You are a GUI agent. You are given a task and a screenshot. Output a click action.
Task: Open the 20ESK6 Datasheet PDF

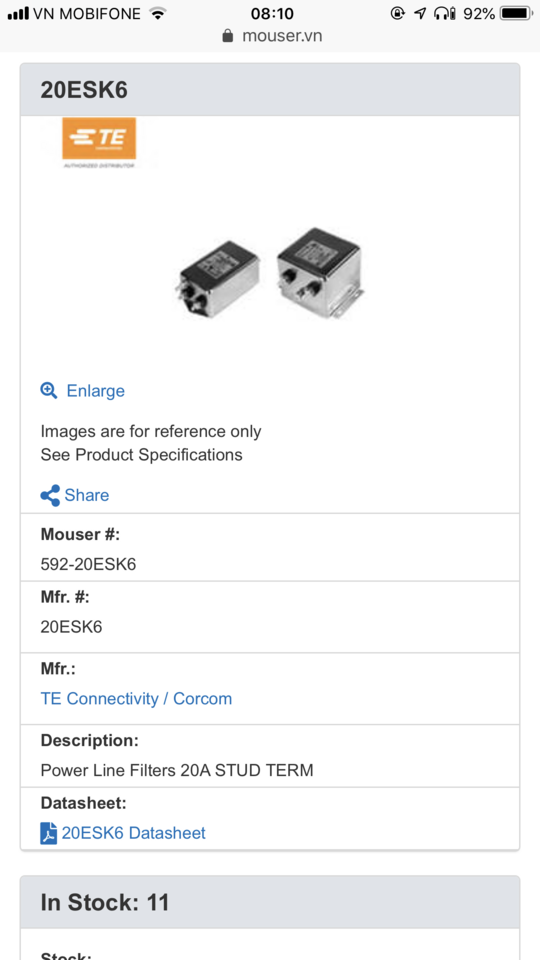tap(123, 833)
